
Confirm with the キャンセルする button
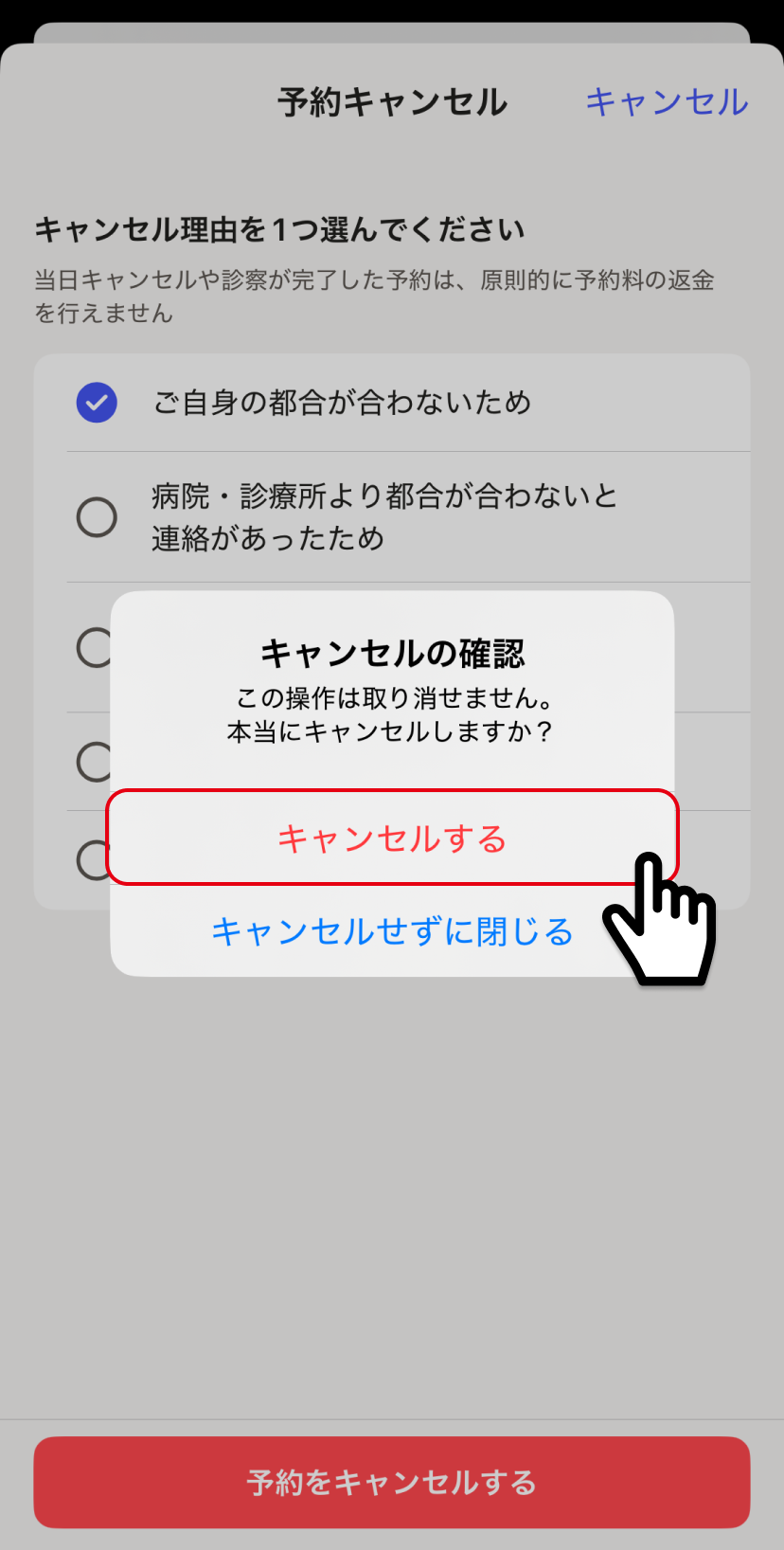click(392, 838)
